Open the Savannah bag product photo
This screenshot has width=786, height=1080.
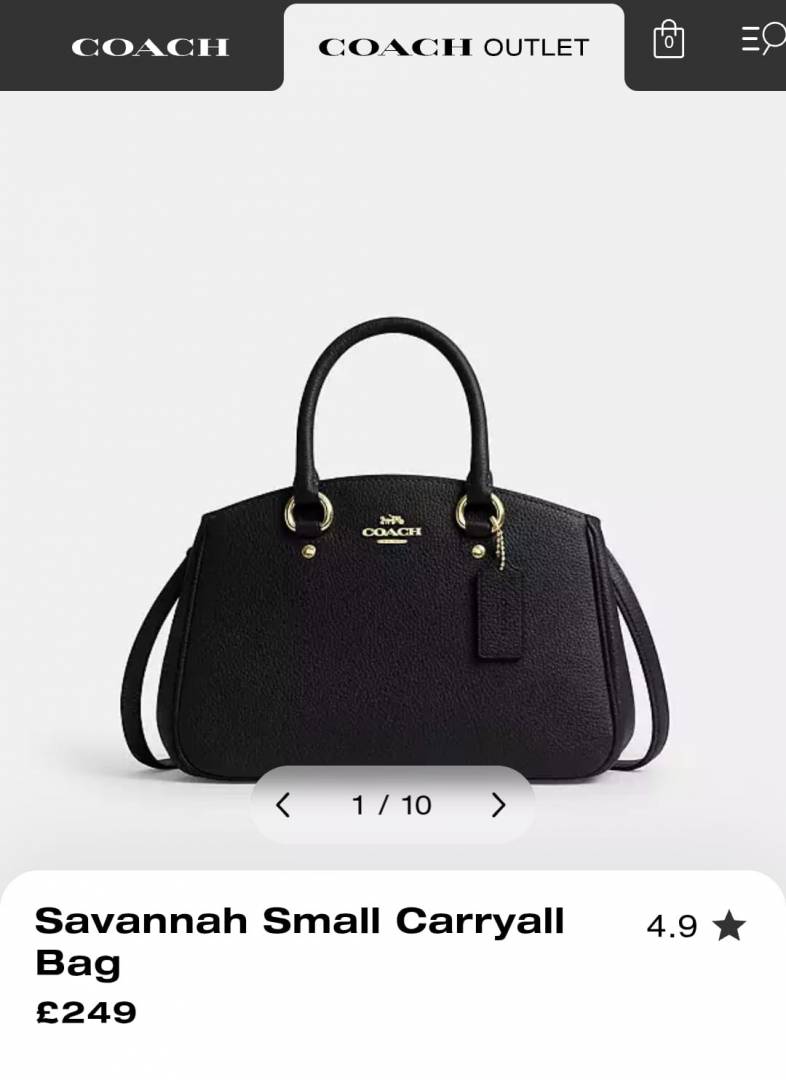393,560
